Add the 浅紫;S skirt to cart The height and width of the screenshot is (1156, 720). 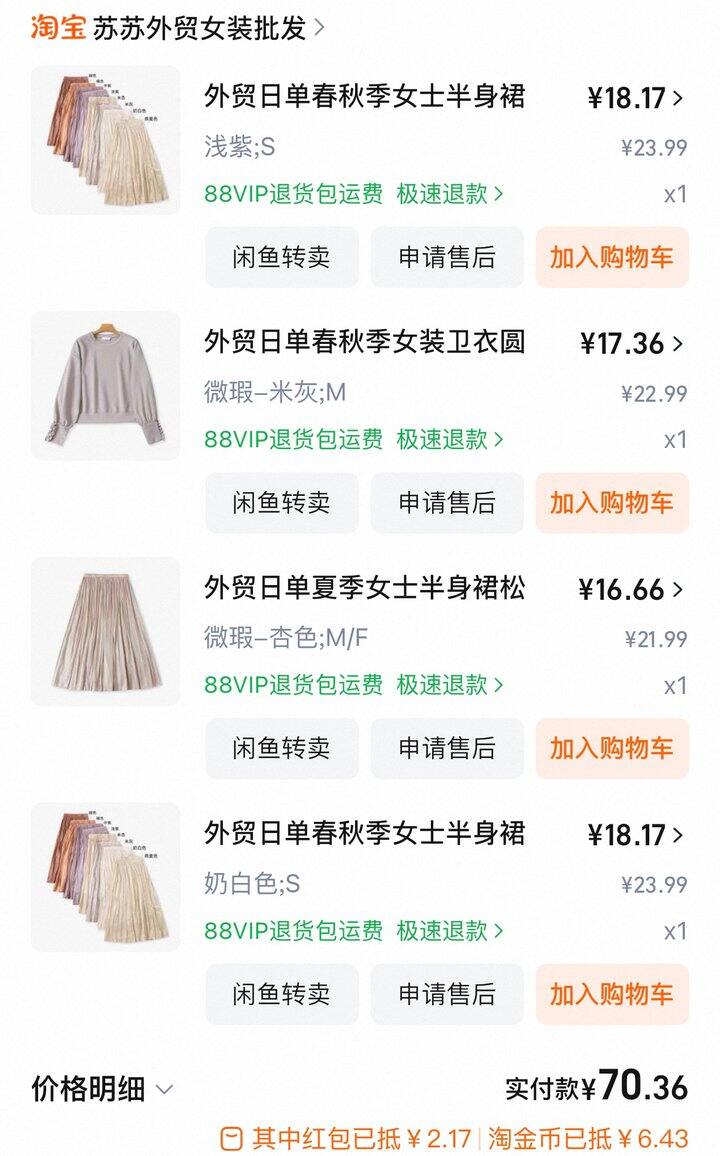tap(611, 257)
